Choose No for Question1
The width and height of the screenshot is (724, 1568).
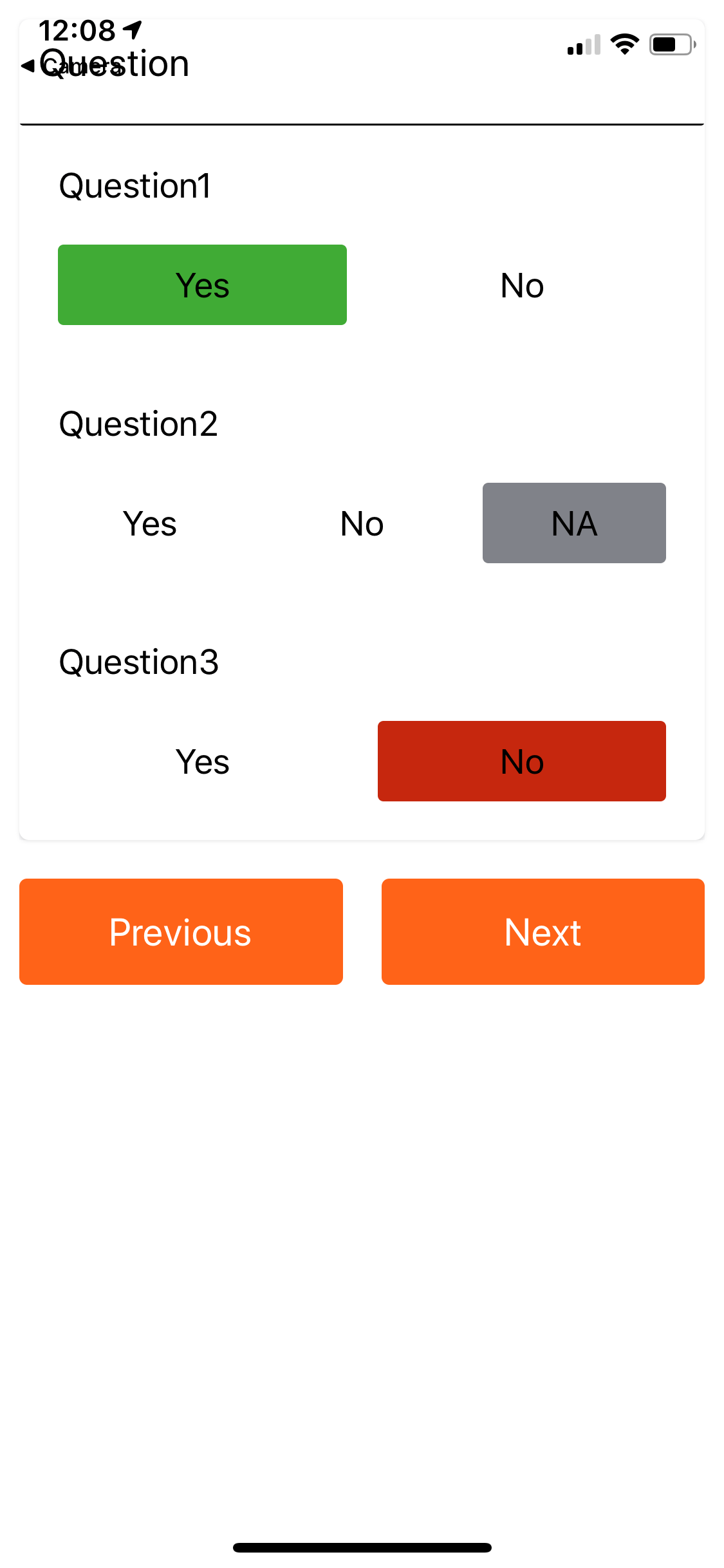522,285
